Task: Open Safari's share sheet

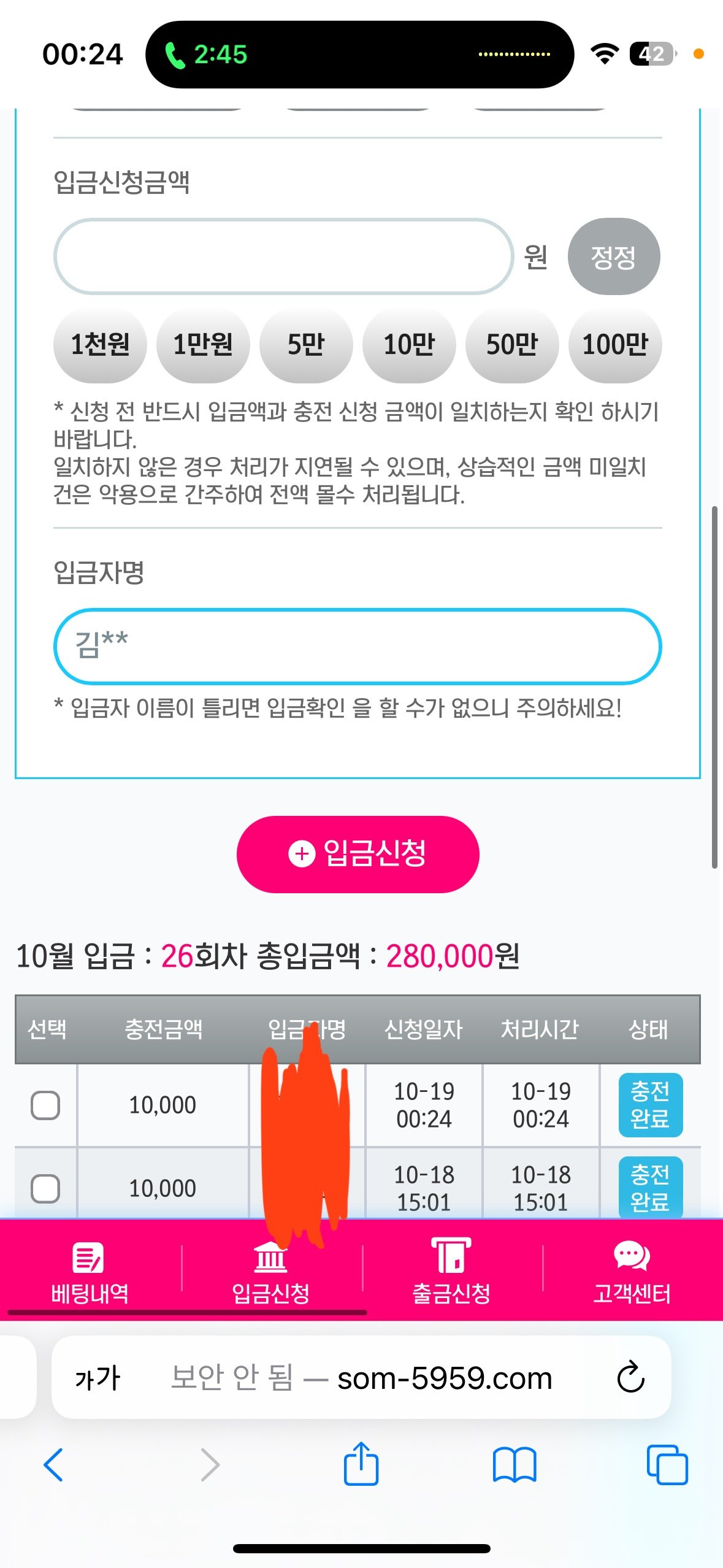Action: click(361, 1464)
